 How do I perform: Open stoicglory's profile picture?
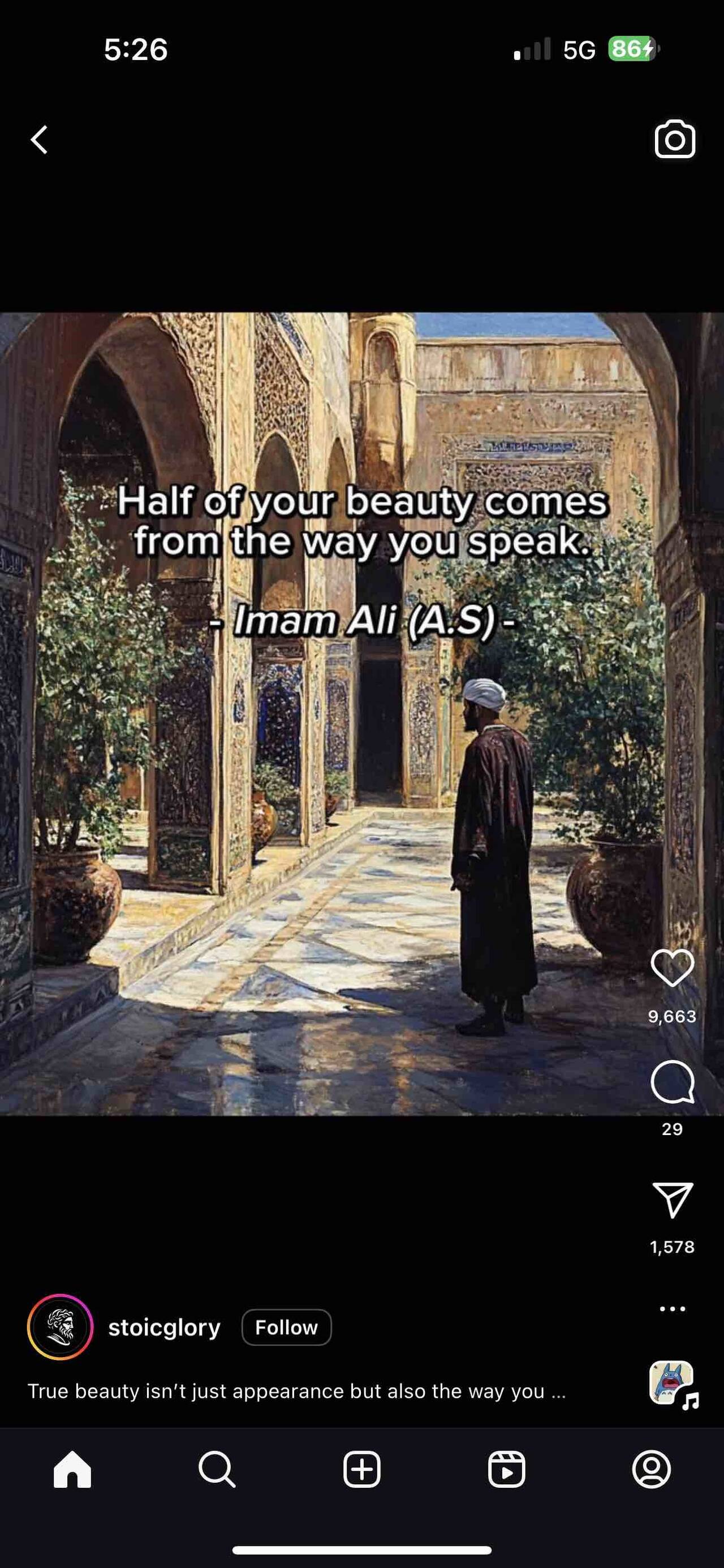pyautogui.click(x=61, y=1327)
